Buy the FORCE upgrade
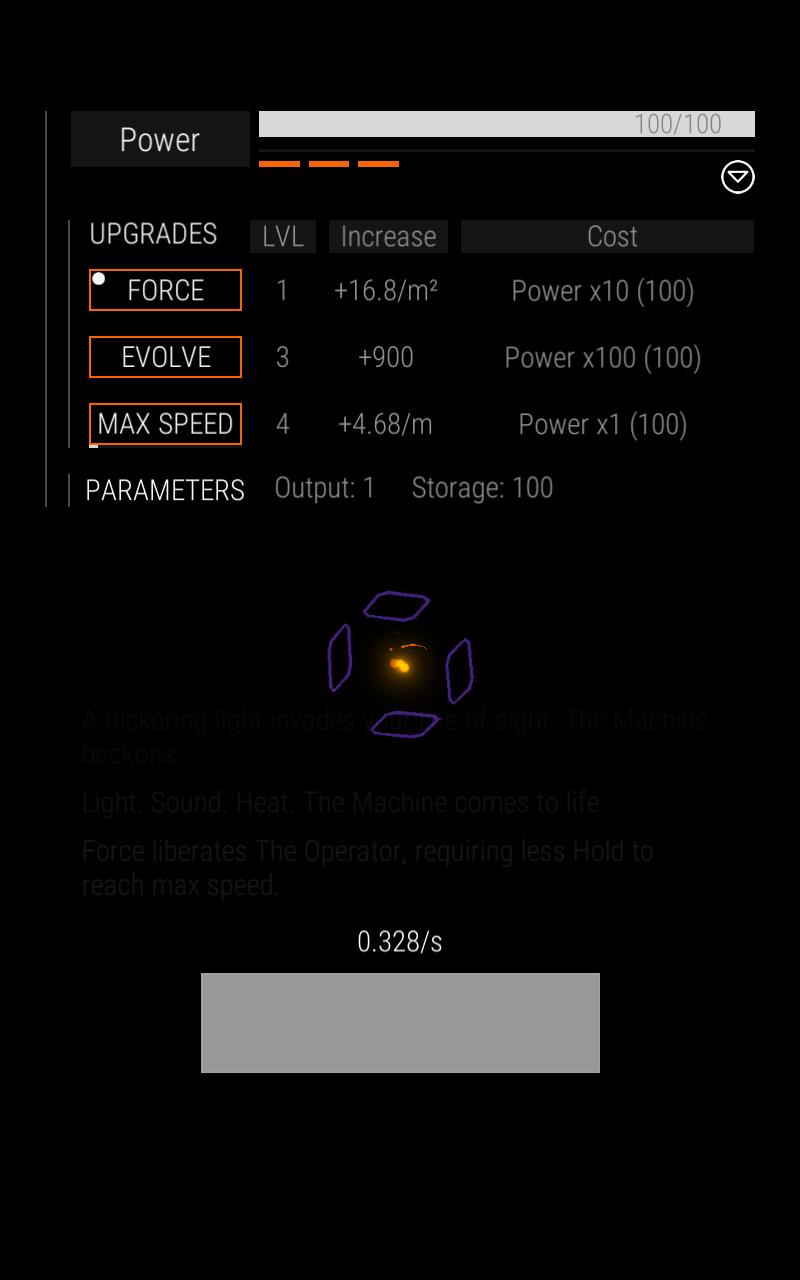Screen dimensions: 800x1280 click(165, 290)
